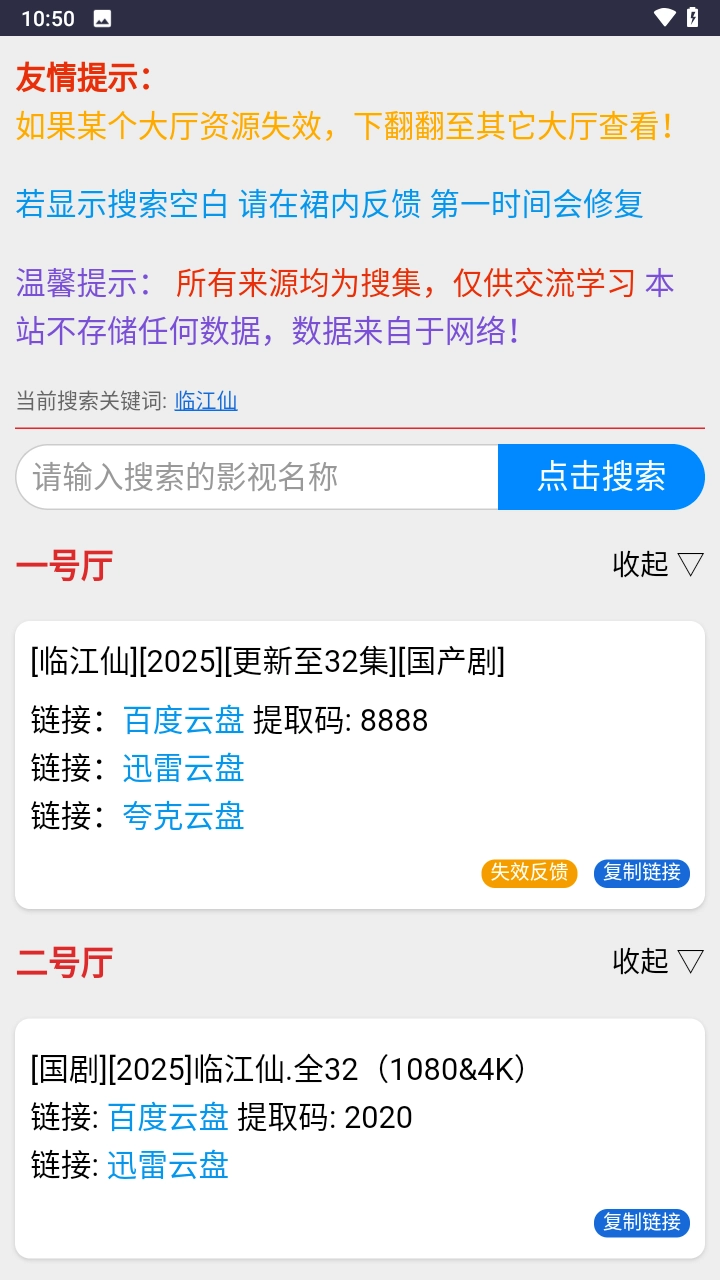Open 夸克云盘 link in 一号厅

182,818
